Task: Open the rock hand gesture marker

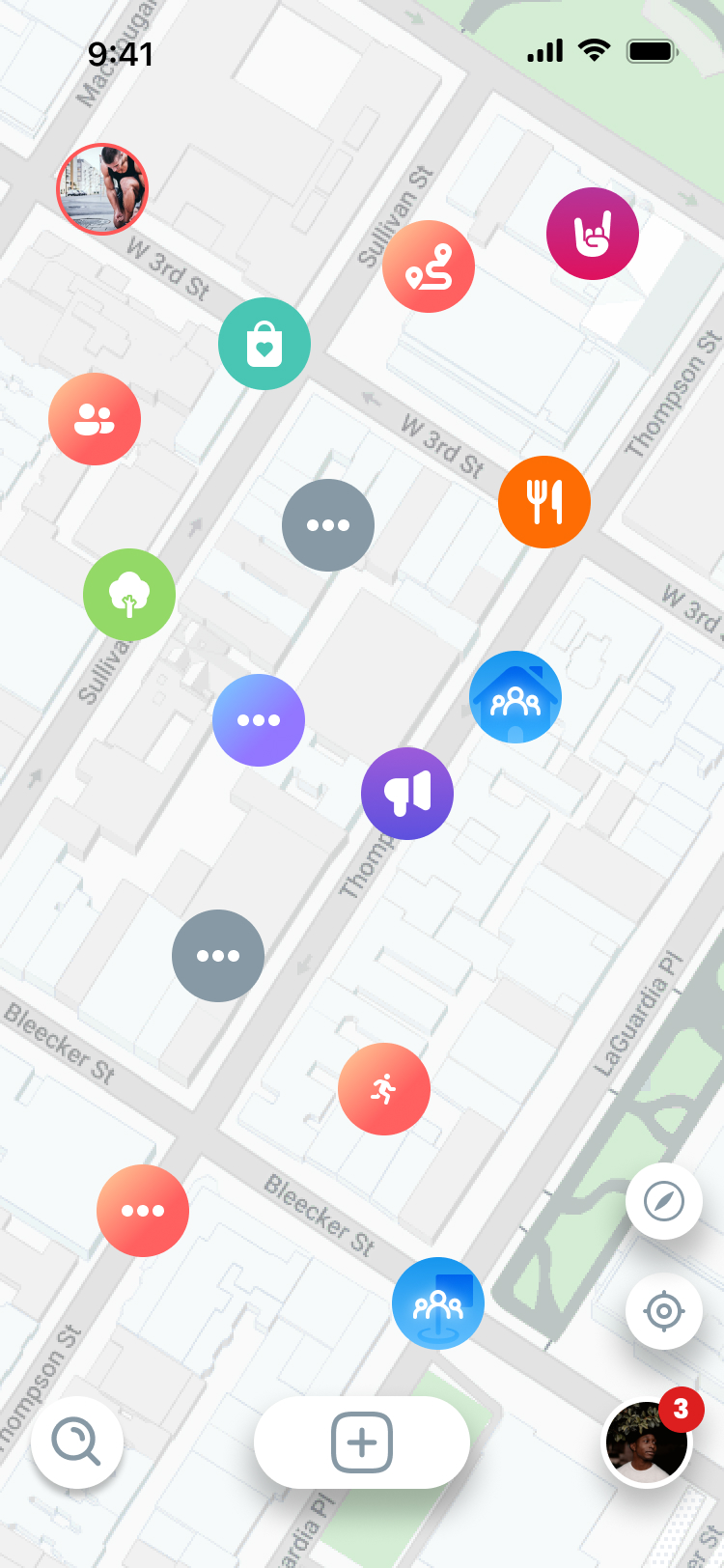Action: pos(593,234)
